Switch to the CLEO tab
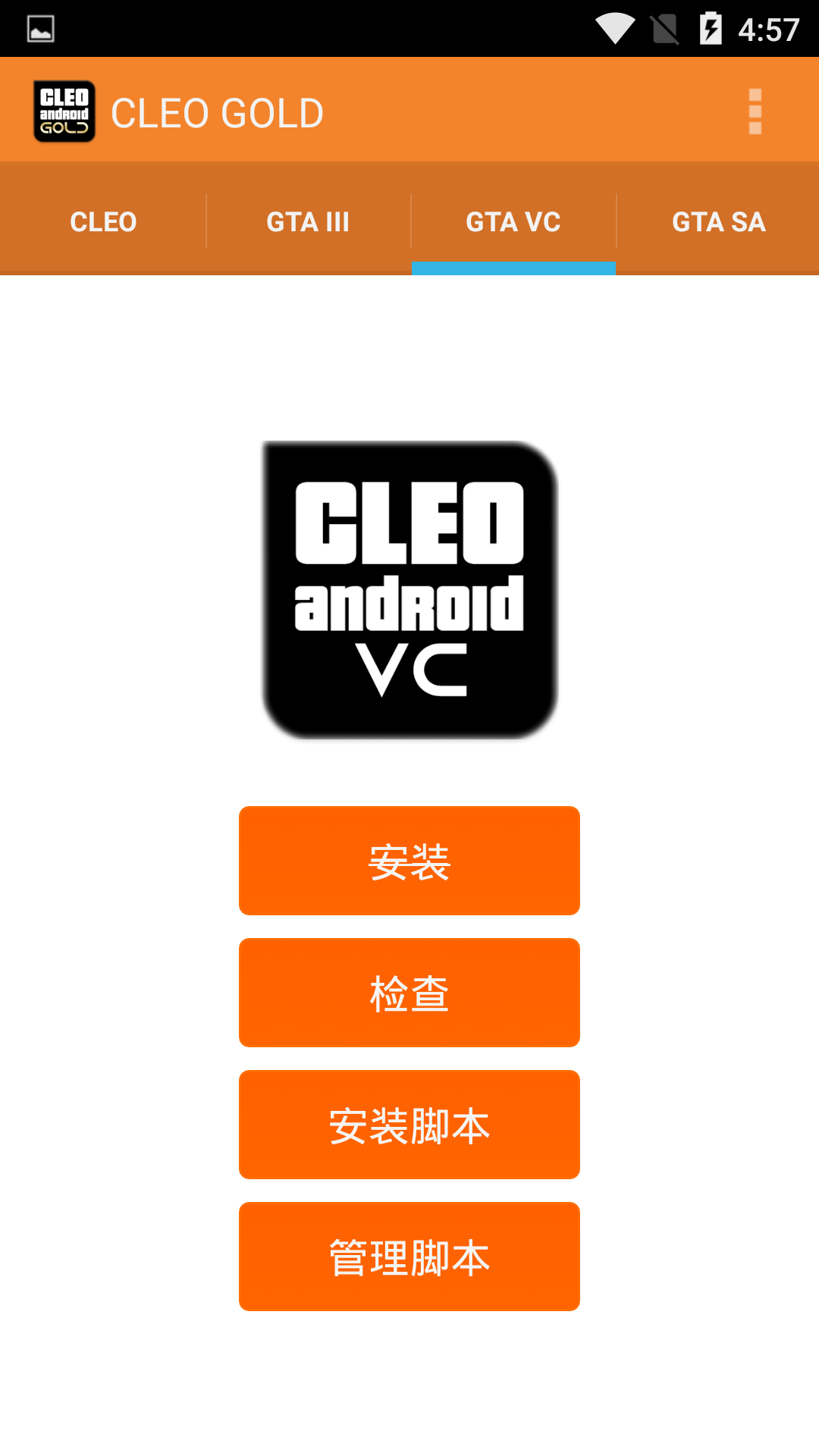This screenshot has width=819, height=1456. pos(102,221)
